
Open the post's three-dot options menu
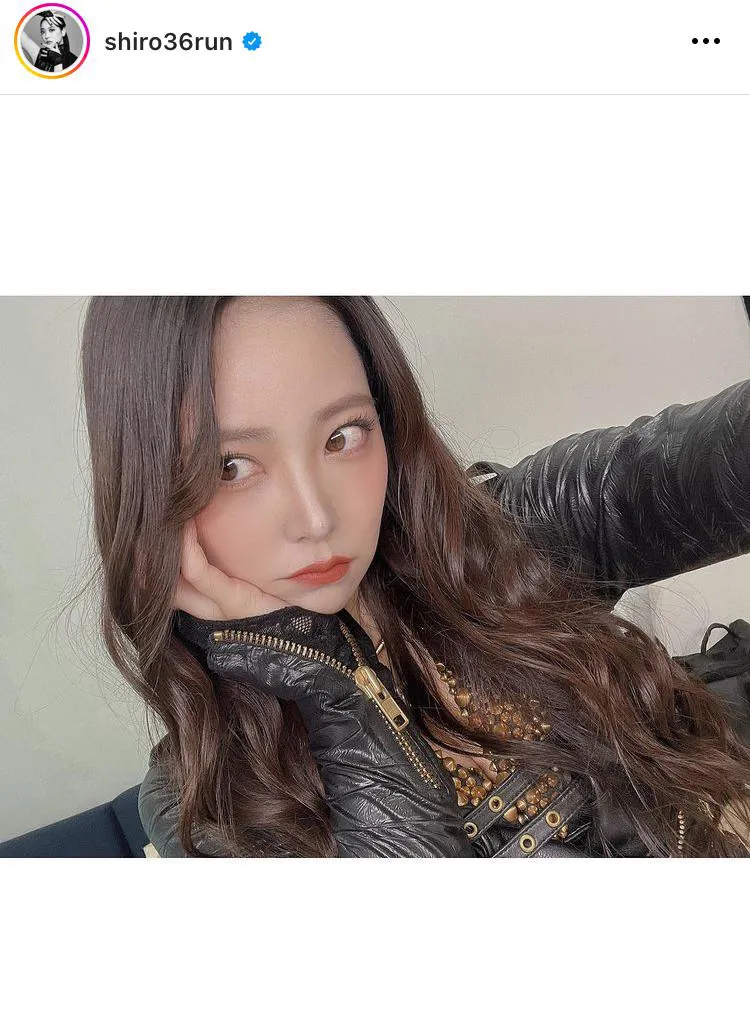coord(705,42)
